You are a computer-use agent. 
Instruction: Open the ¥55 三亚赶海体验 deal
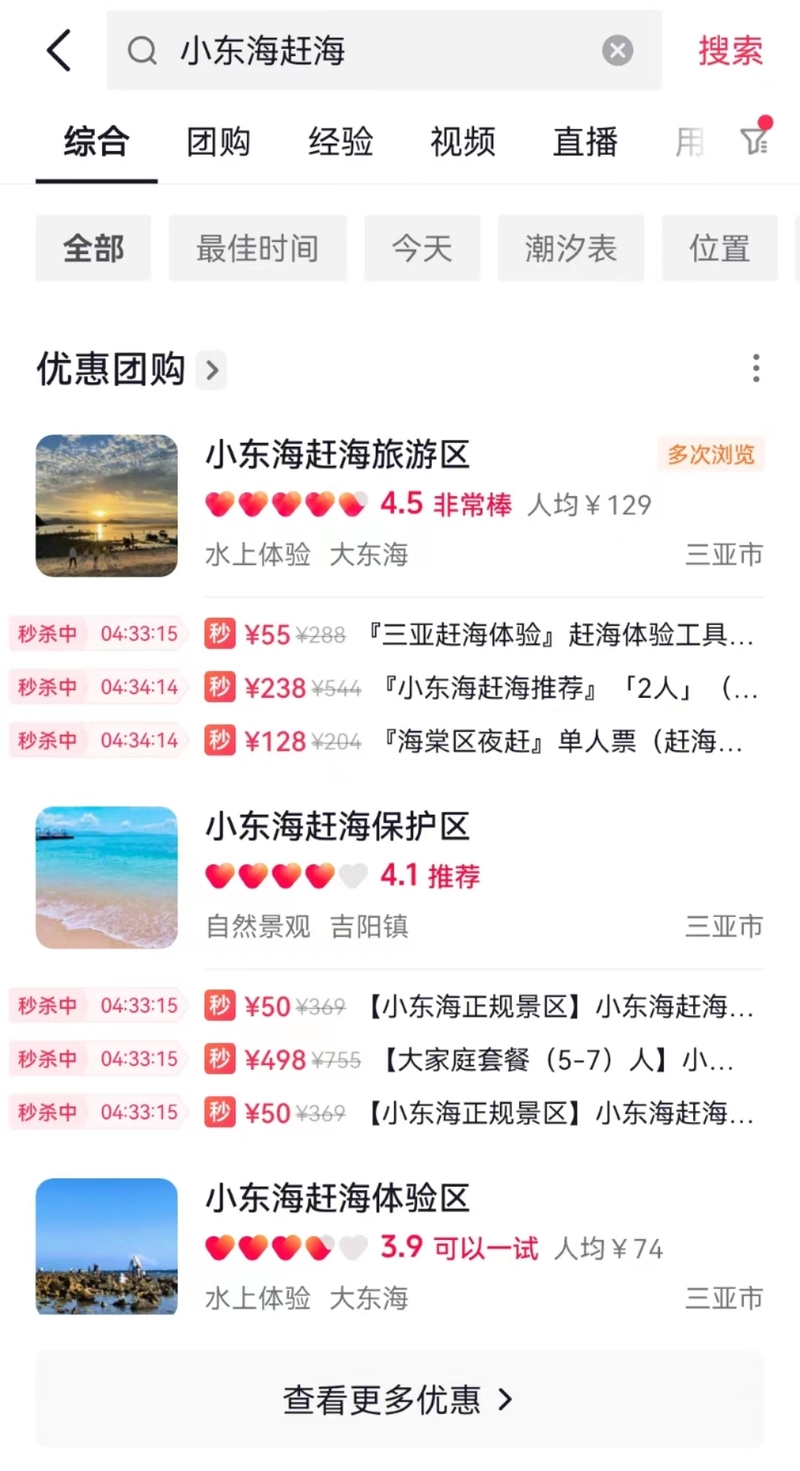480,634
